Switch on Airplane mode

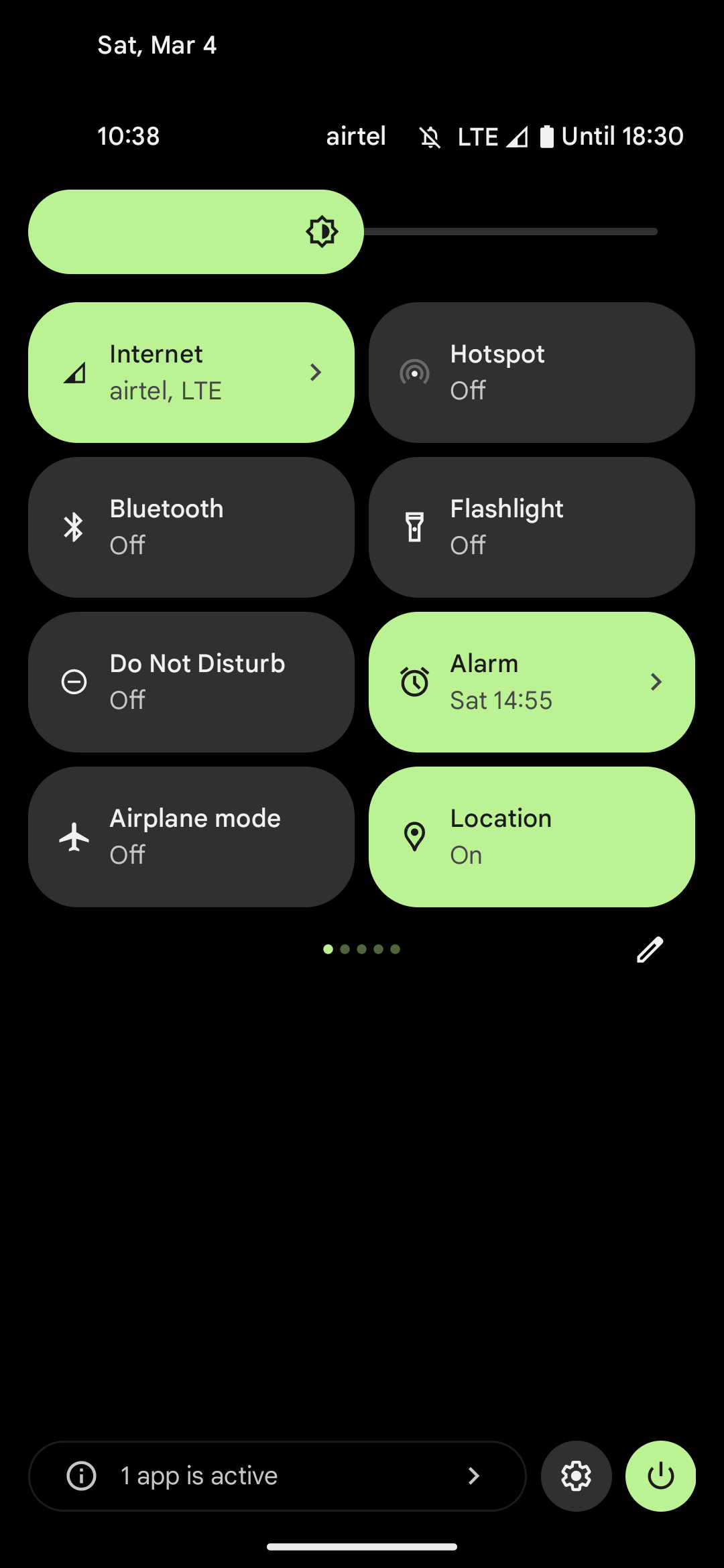(x=191, y=837)
